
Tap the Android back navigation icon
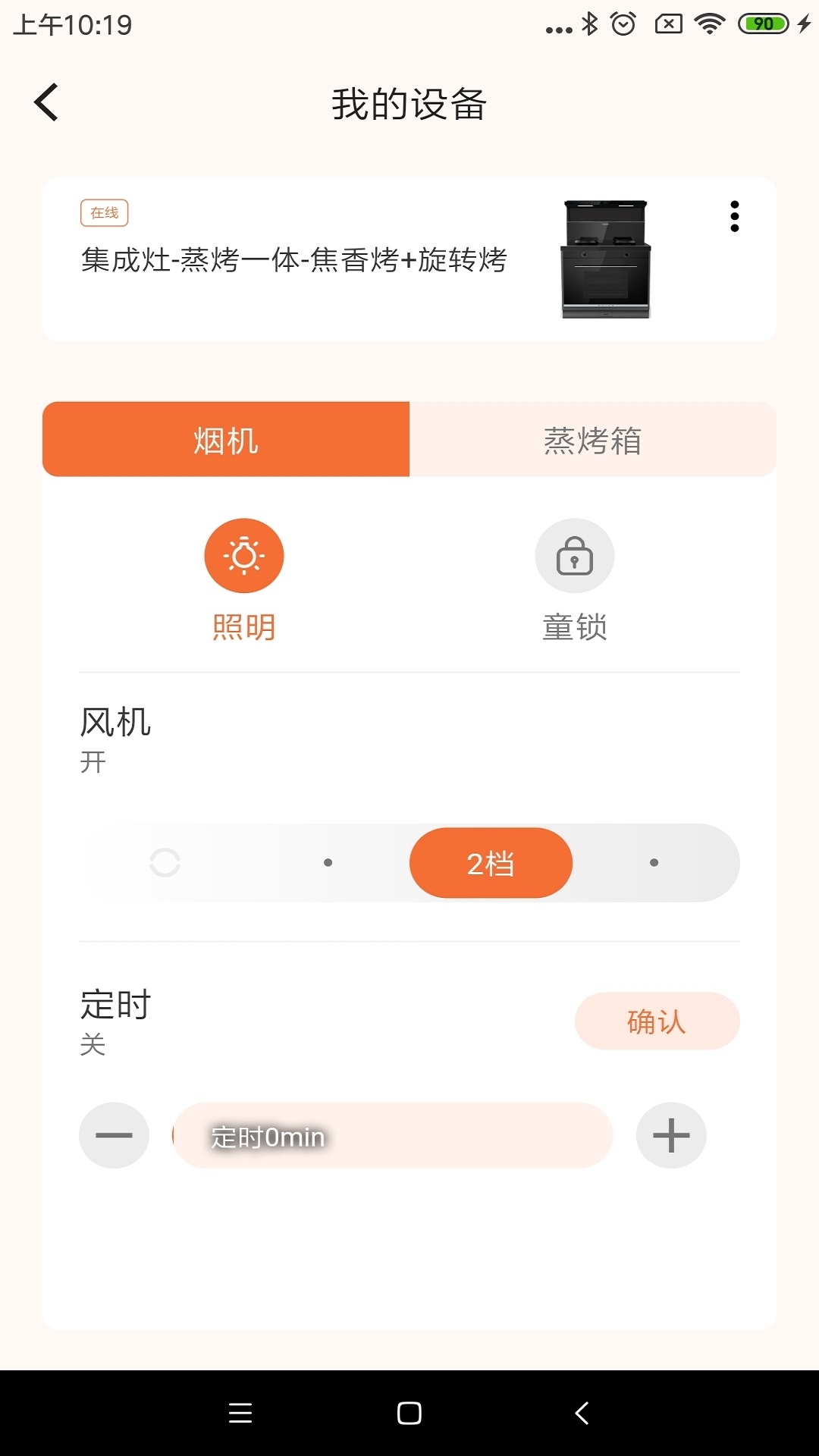(x=580, y=1412)
